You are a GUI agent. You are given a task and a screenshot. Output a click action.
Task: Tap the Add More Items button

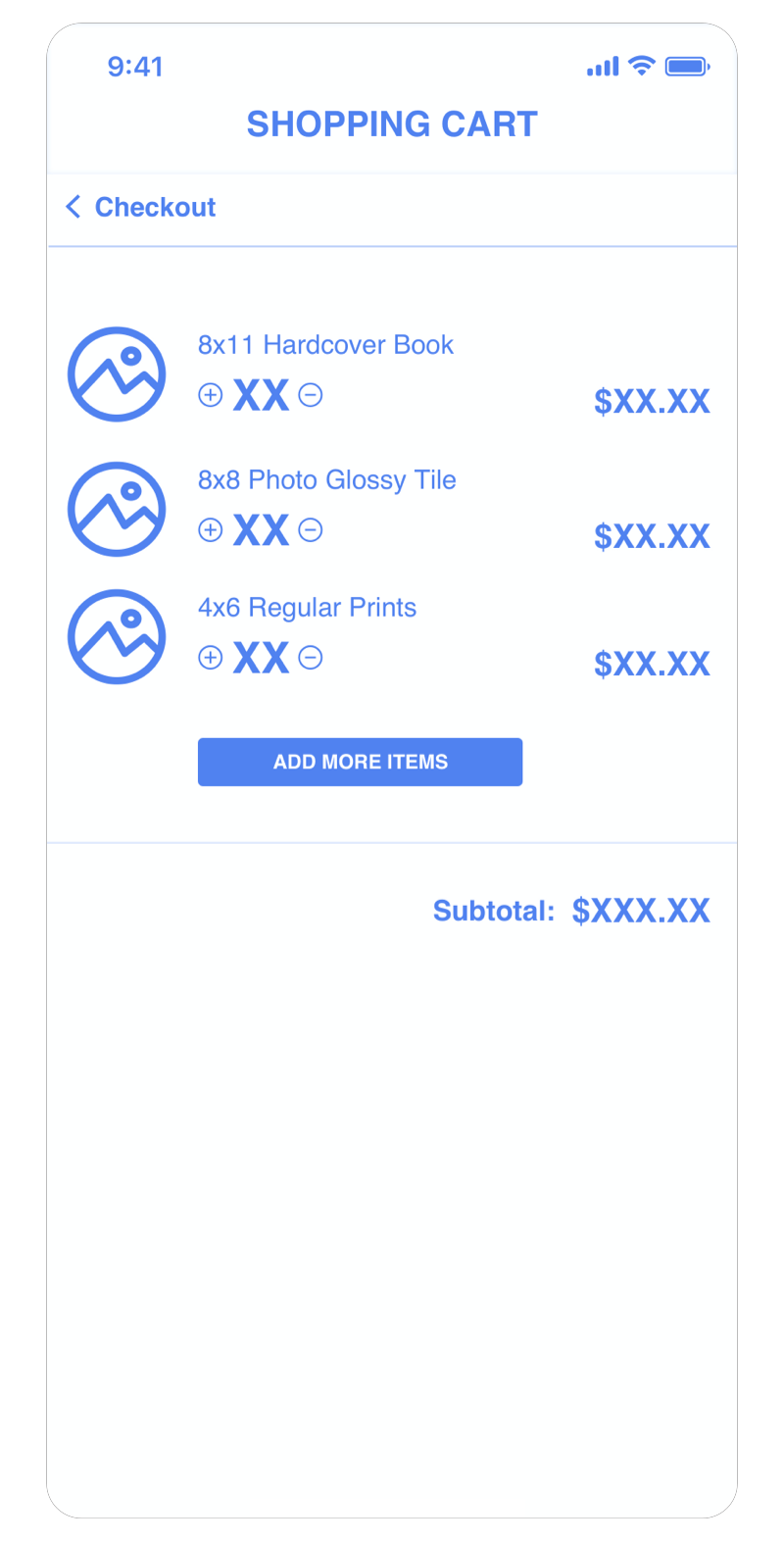tap(360, 762)
